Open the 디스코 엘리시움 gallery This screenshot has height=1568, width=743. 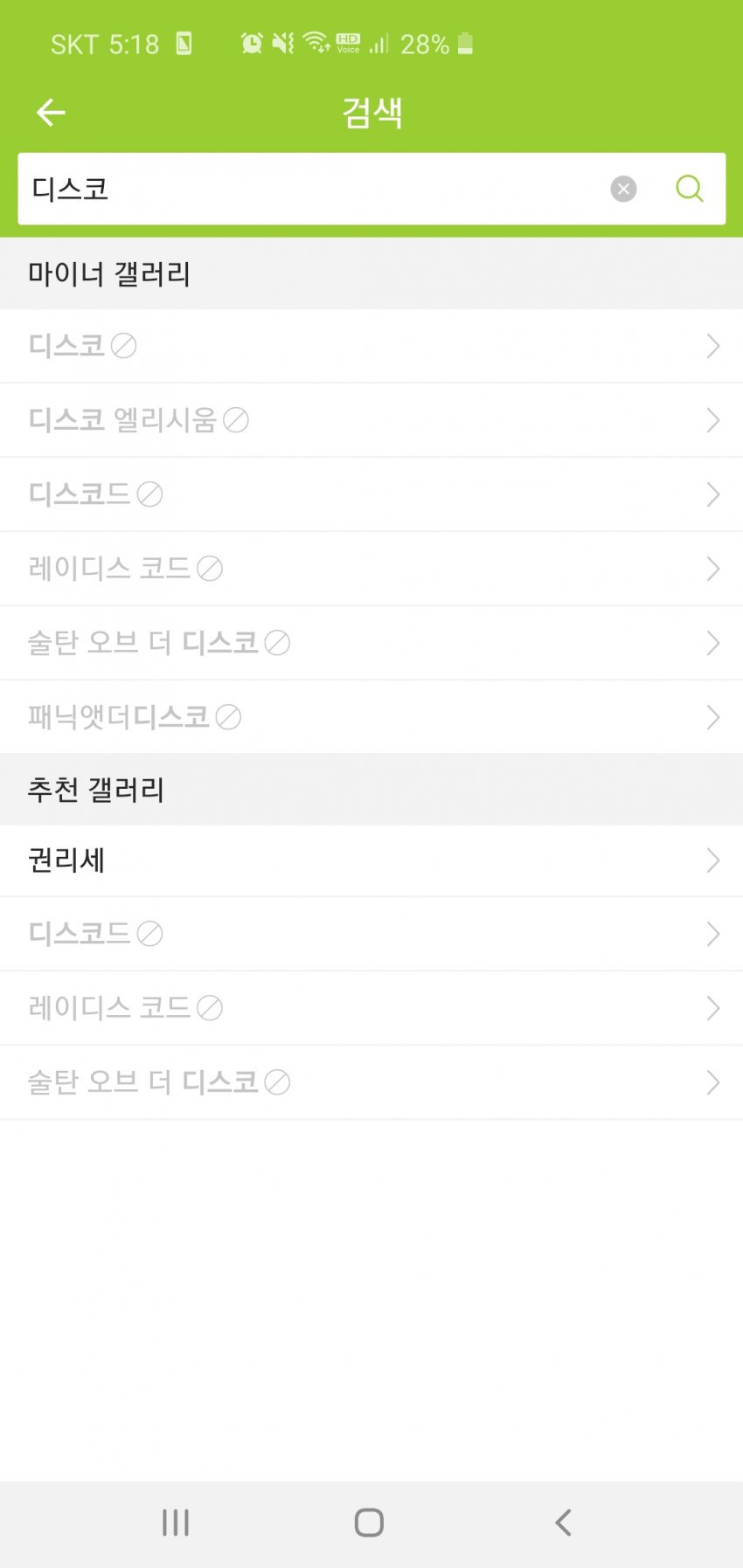click(x=371, y=420)
